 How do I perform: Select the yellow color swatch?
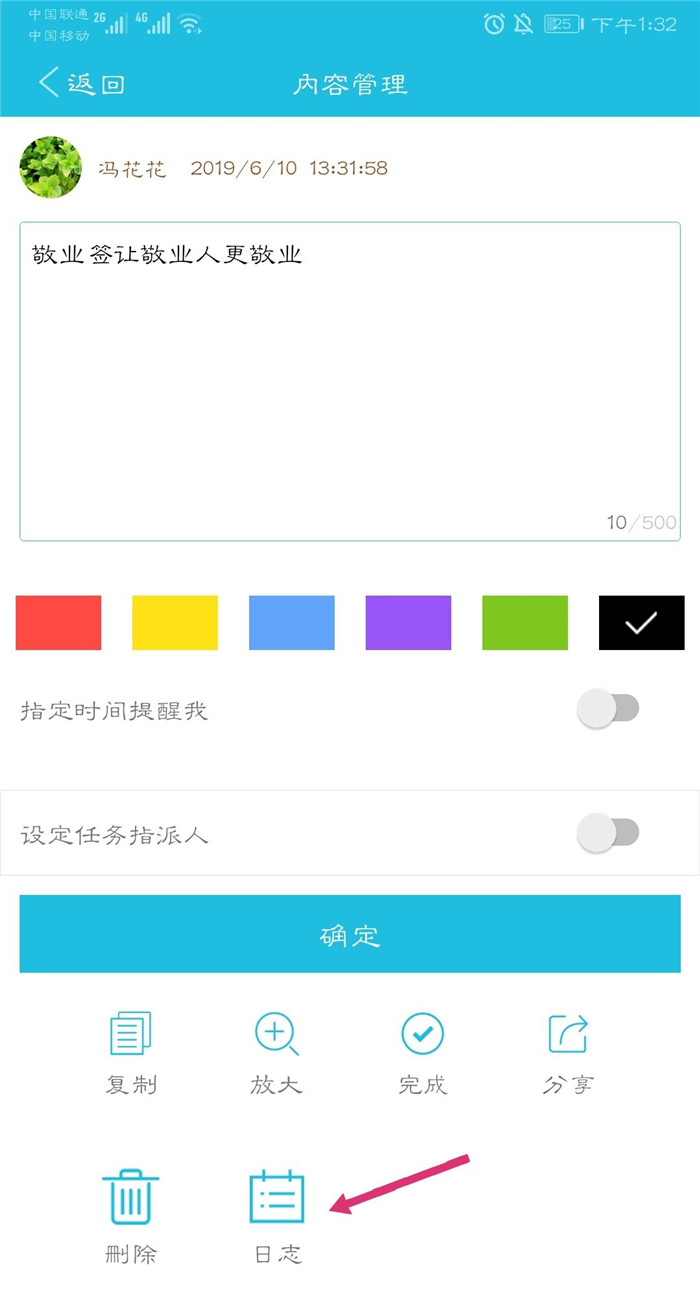click(x=175, y=623)
